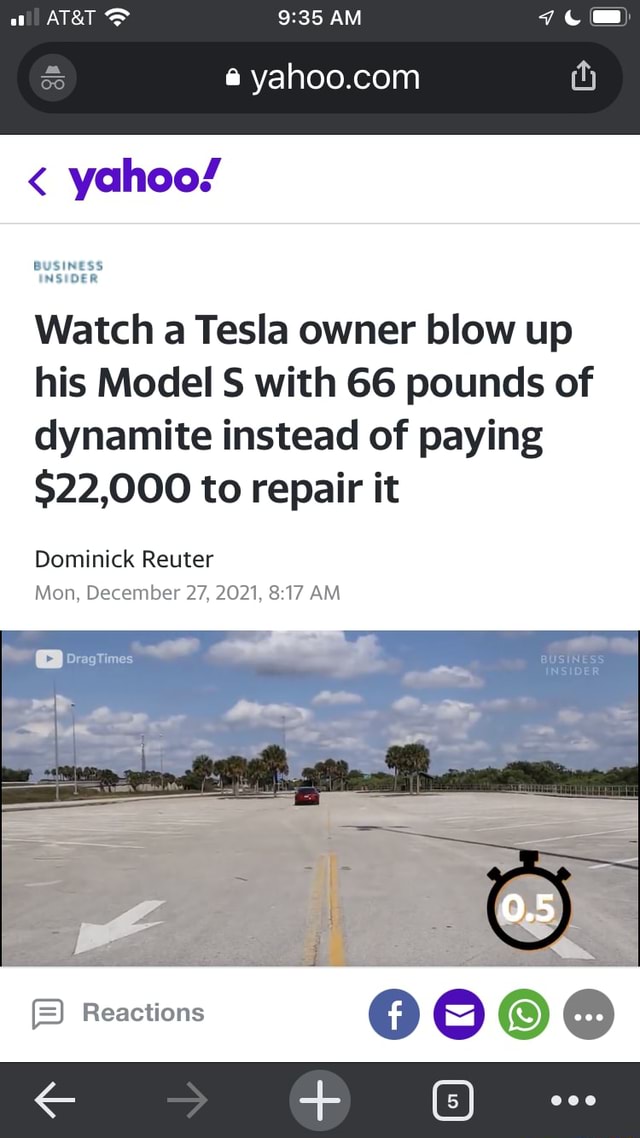Share the article via WhatsApp
Screen dimensions: 640x1138
524,1014
